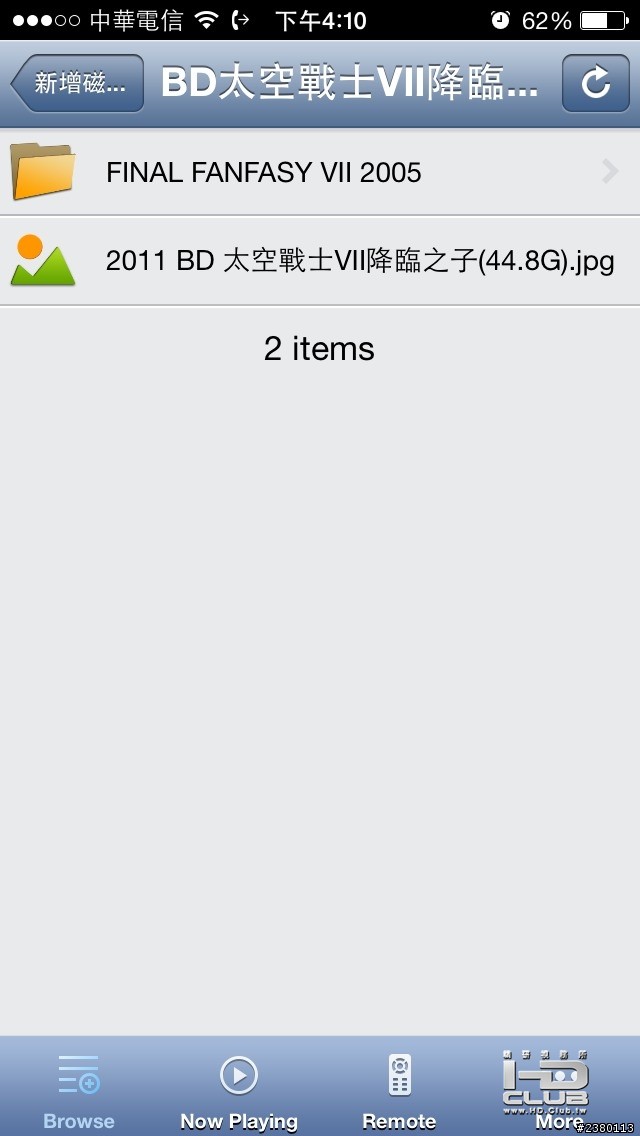Refresh the file list

(x=595, y=83)
